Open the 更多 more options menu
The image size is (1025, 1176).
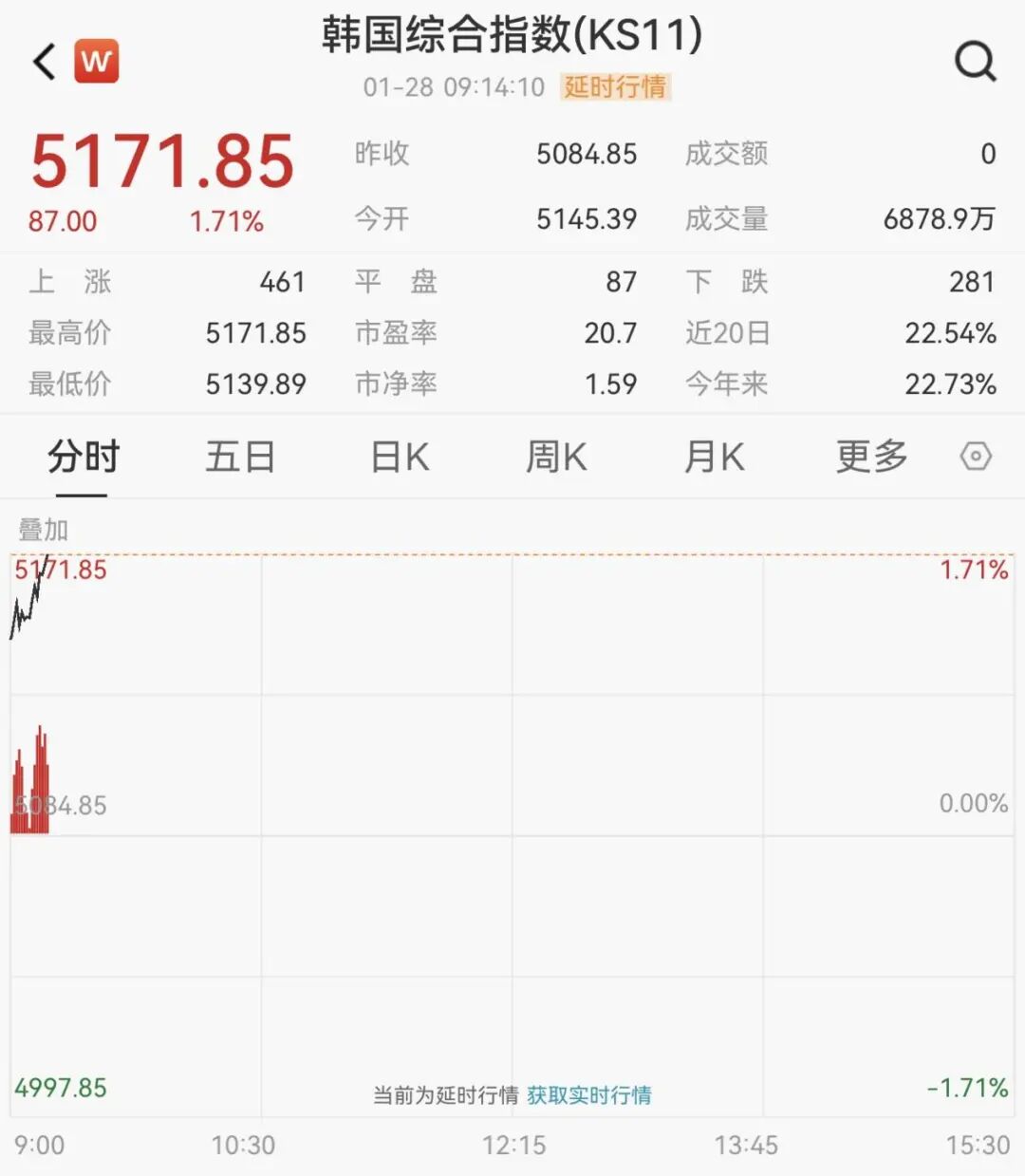(872, 457)
